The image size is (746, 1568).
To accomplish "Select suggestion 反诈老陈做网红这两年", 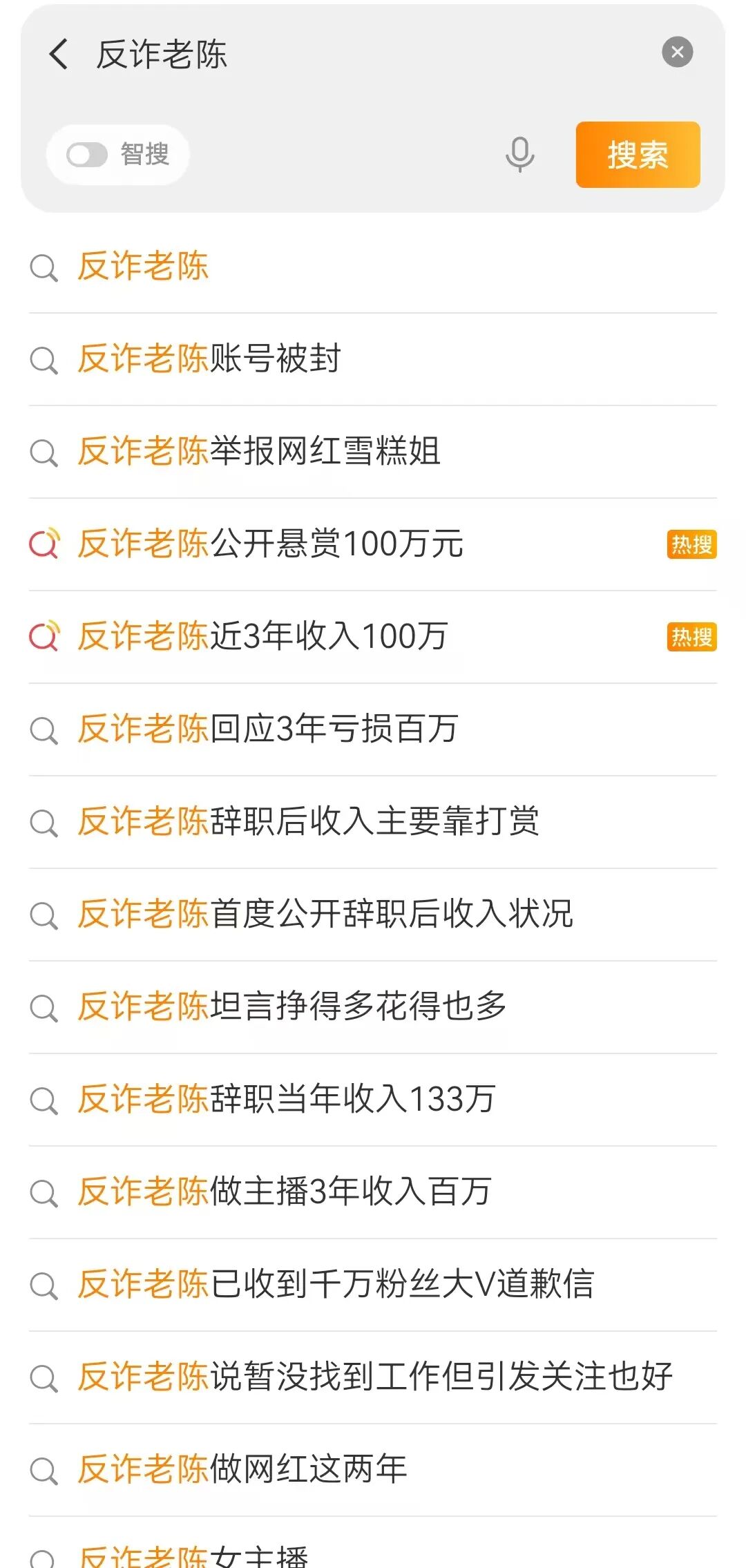I will 242,1470.
